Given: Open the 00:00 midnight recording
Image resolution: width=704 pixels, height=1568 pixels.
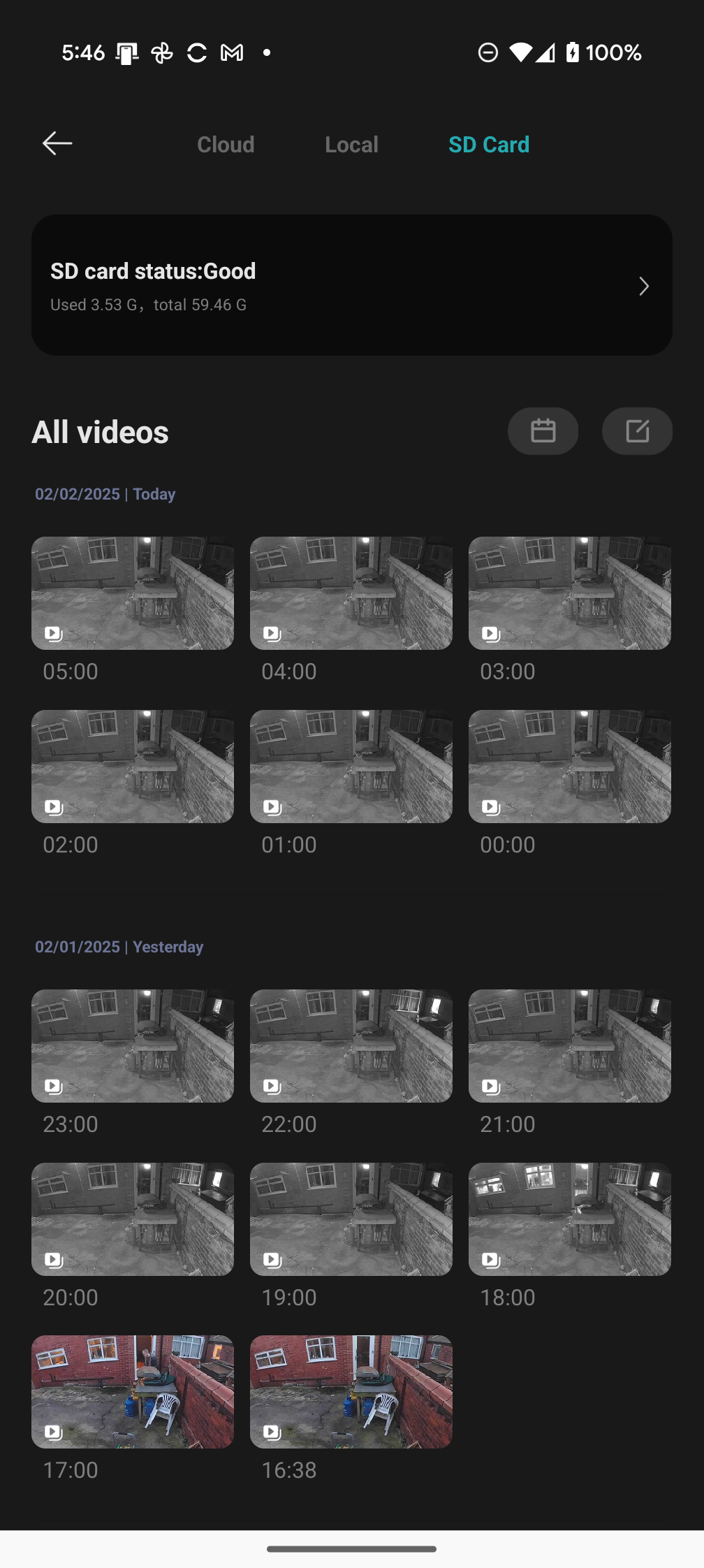Looking at the screenshot, I should click(x=570, y=767).
